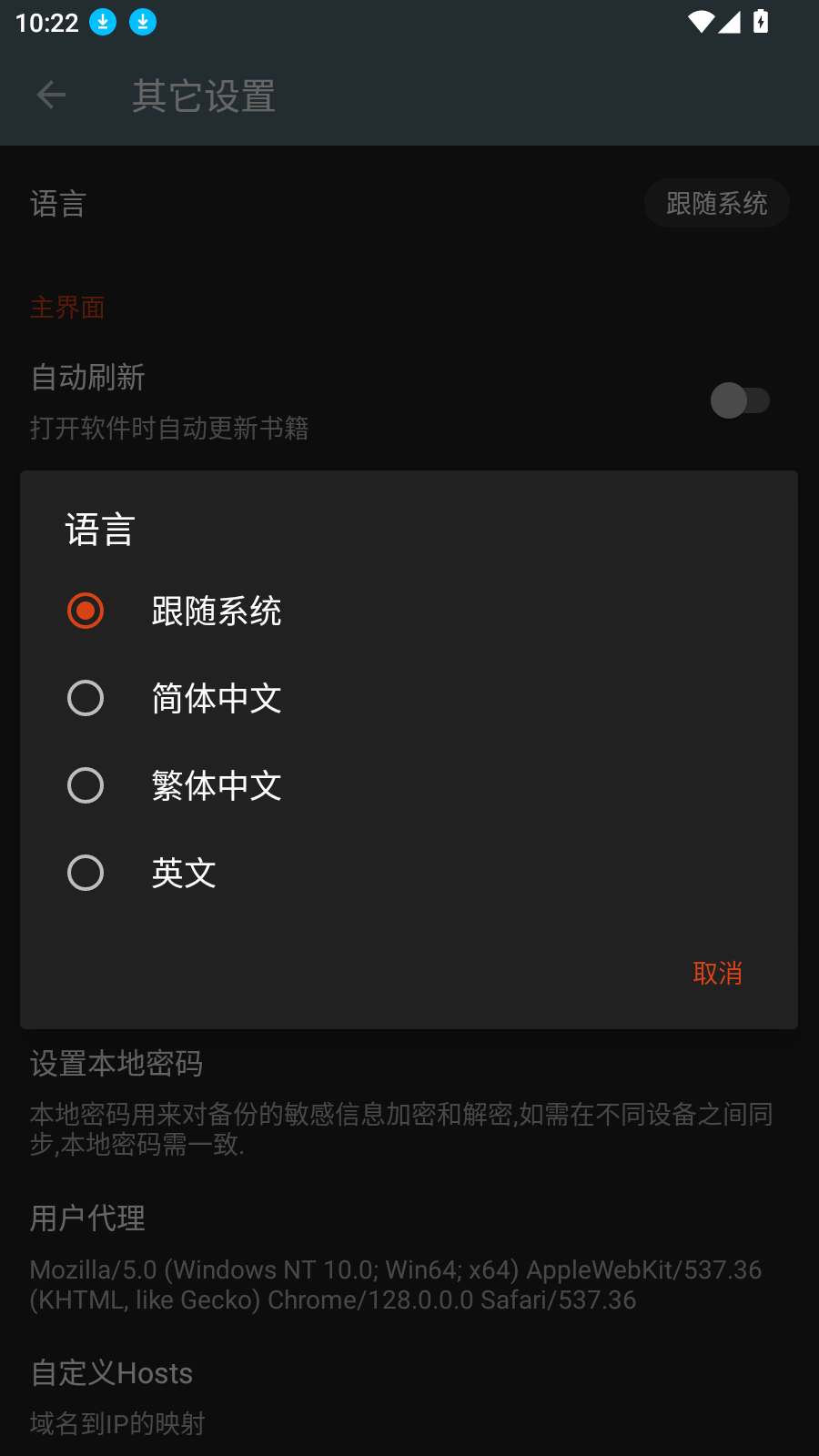Tap the 语言 dialog title
The width and height of the screenshot is (819, 1456).
point(100,529)
